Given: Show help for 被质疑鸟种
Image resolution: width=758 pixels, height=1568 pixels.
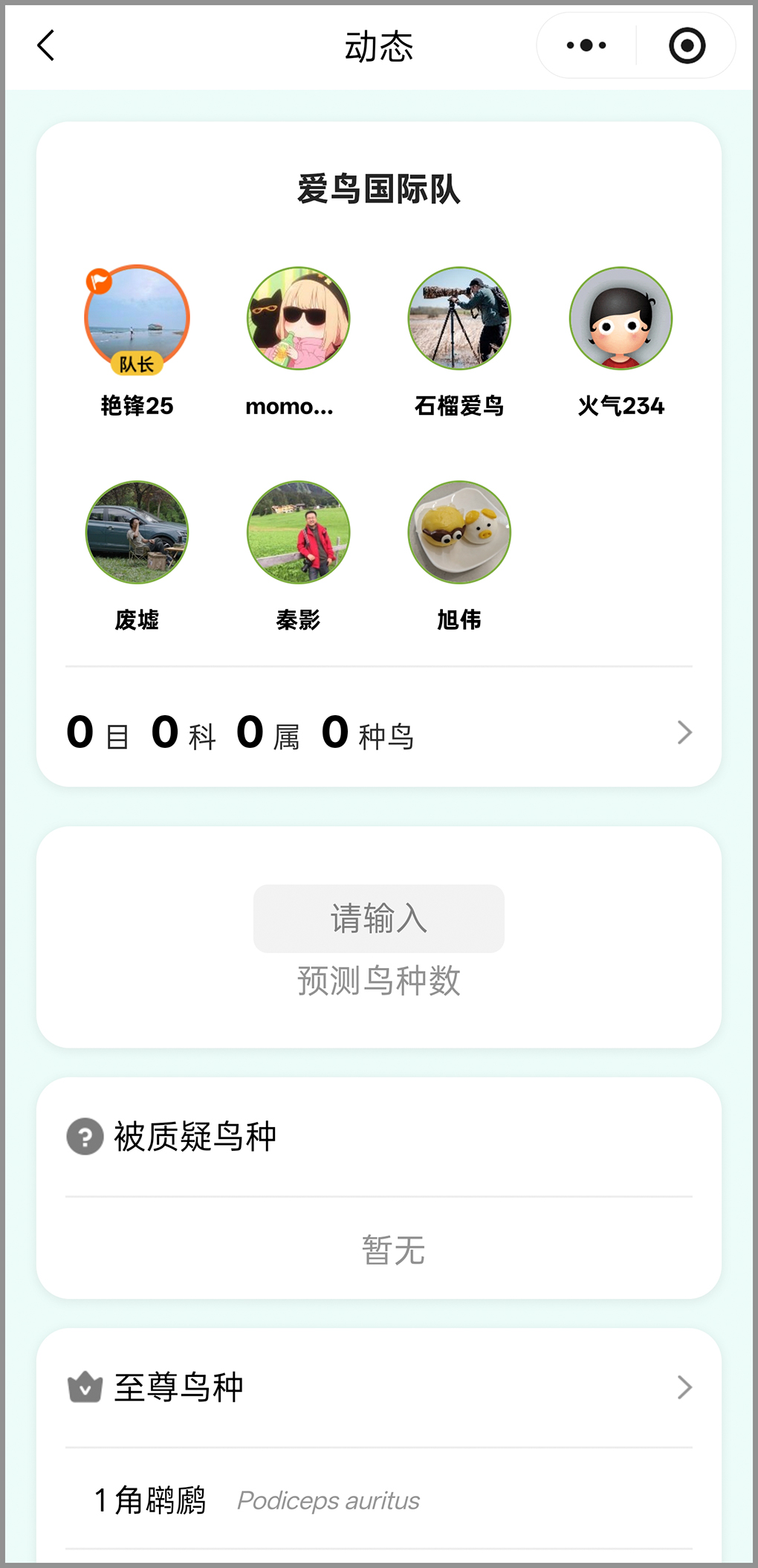Looking at the screenshot, I should click(85, 1137).
